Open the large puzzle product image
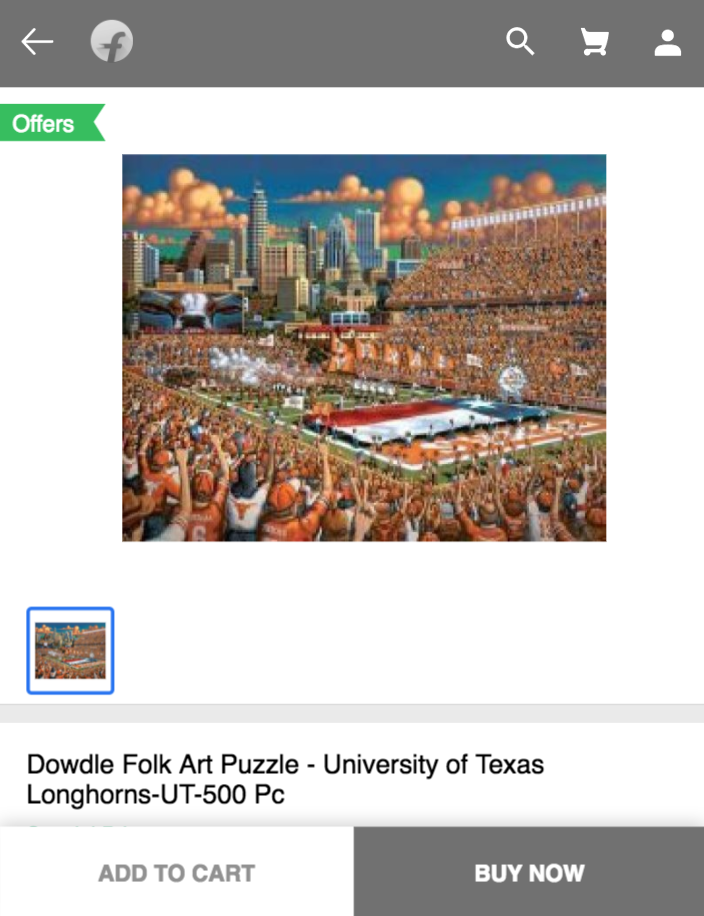 pos(364,347)
